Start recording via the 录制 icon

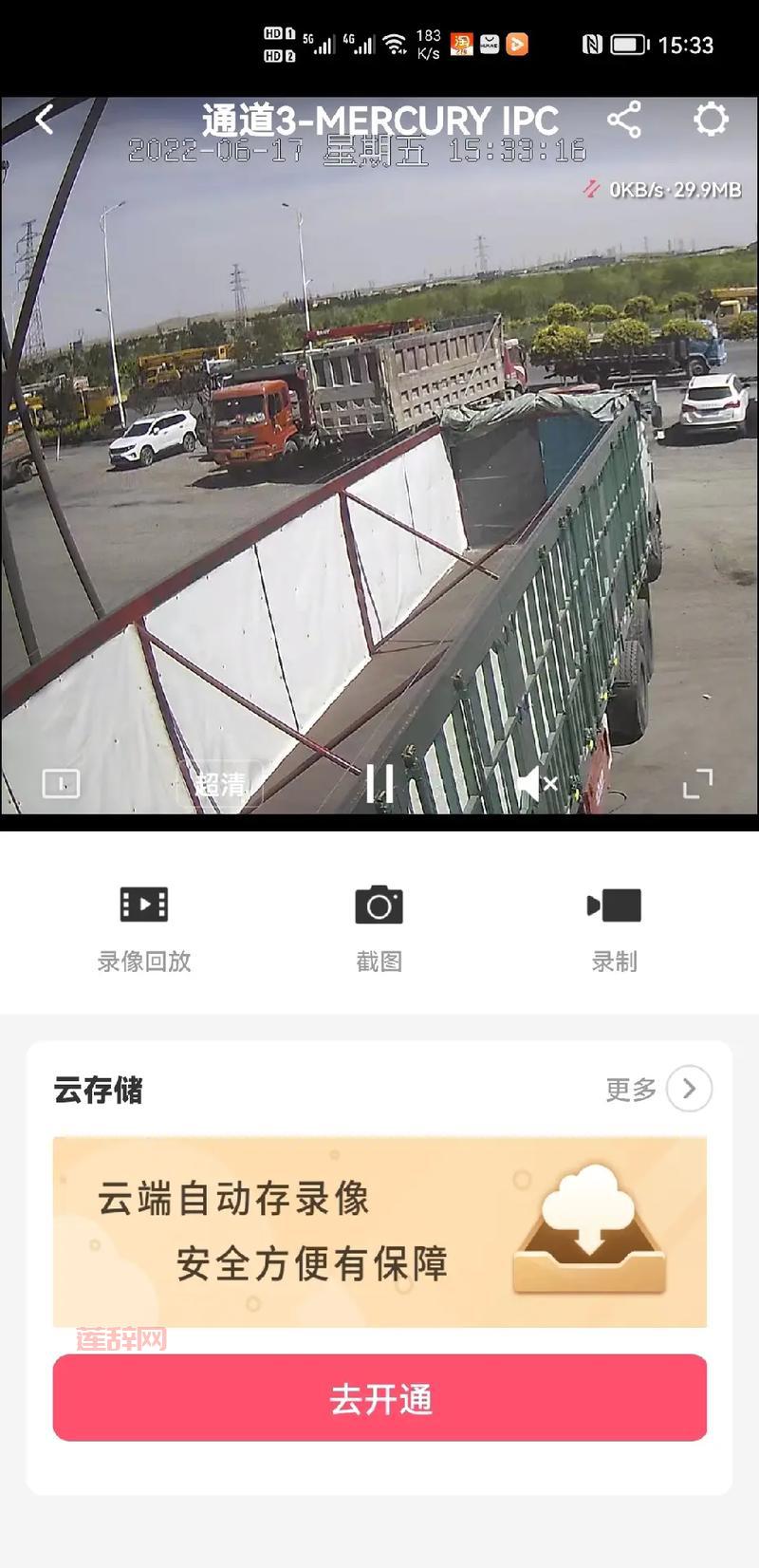[x=612, y=906]
